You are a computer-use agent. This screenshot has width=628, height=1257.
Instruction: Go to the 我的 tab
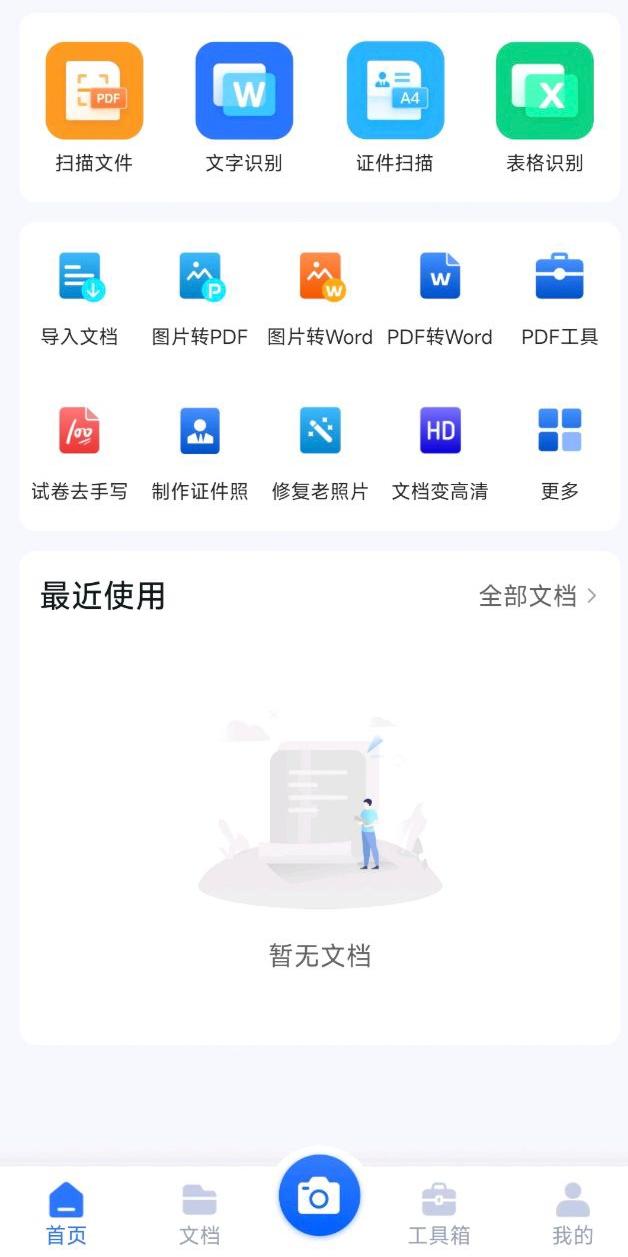pos(572,1214)
